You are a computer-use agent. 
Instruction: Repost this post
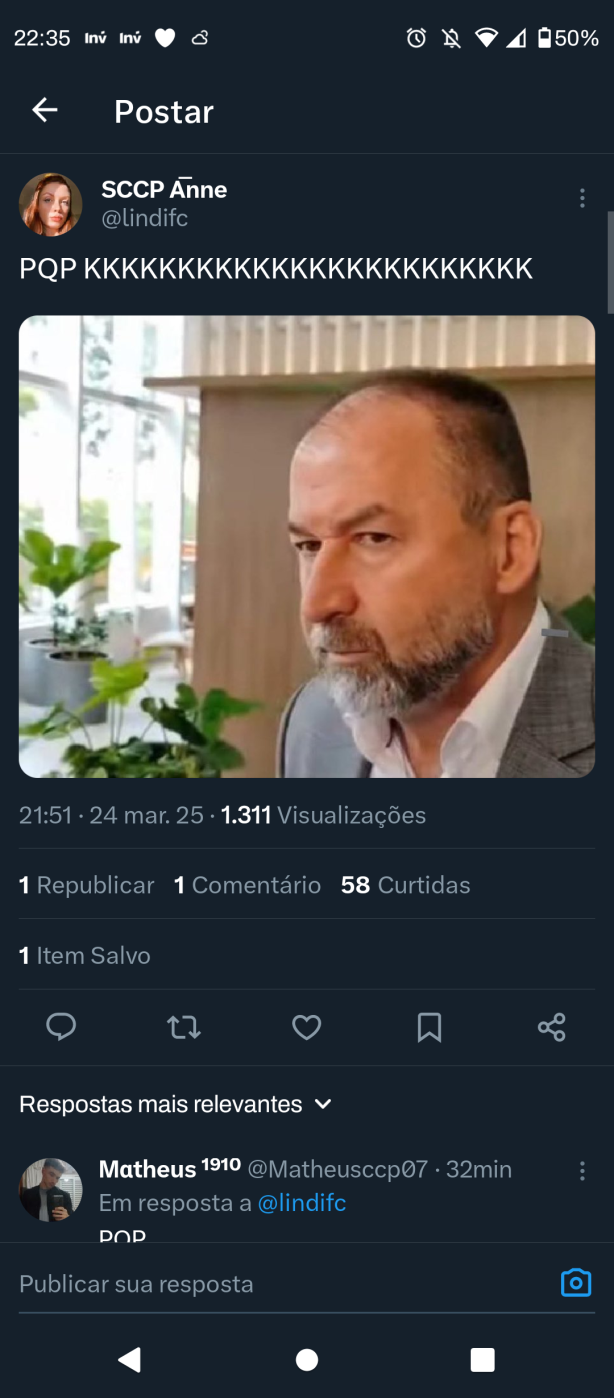(184, 1027)
